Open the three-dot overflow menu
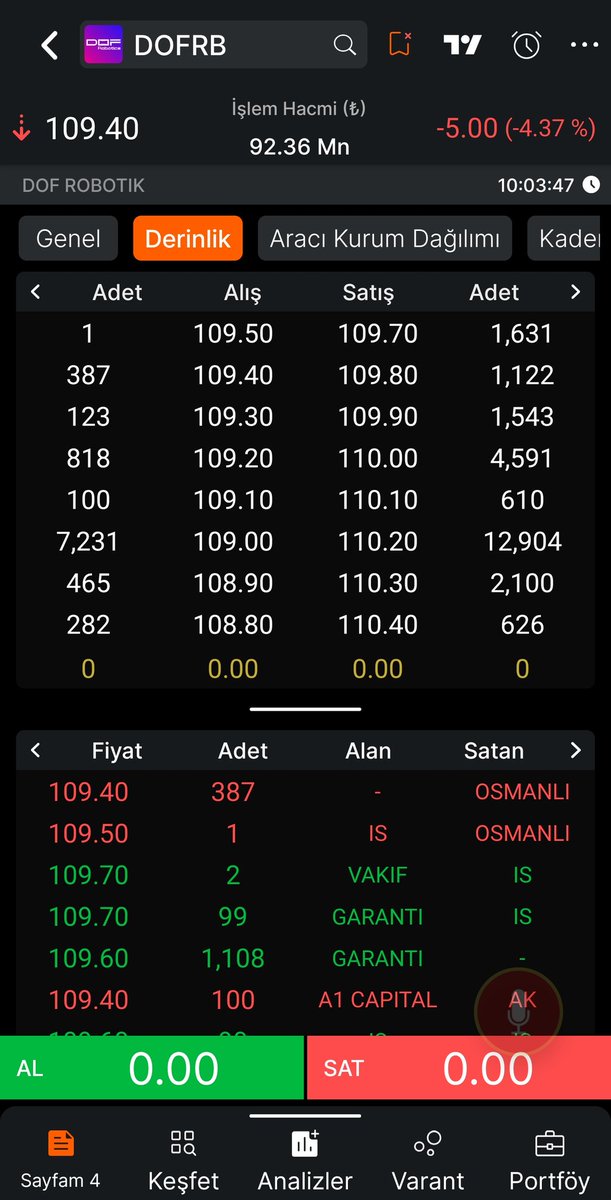Image resolution: width=611 pixels, height=1200 pixels. tap(584, 45)
